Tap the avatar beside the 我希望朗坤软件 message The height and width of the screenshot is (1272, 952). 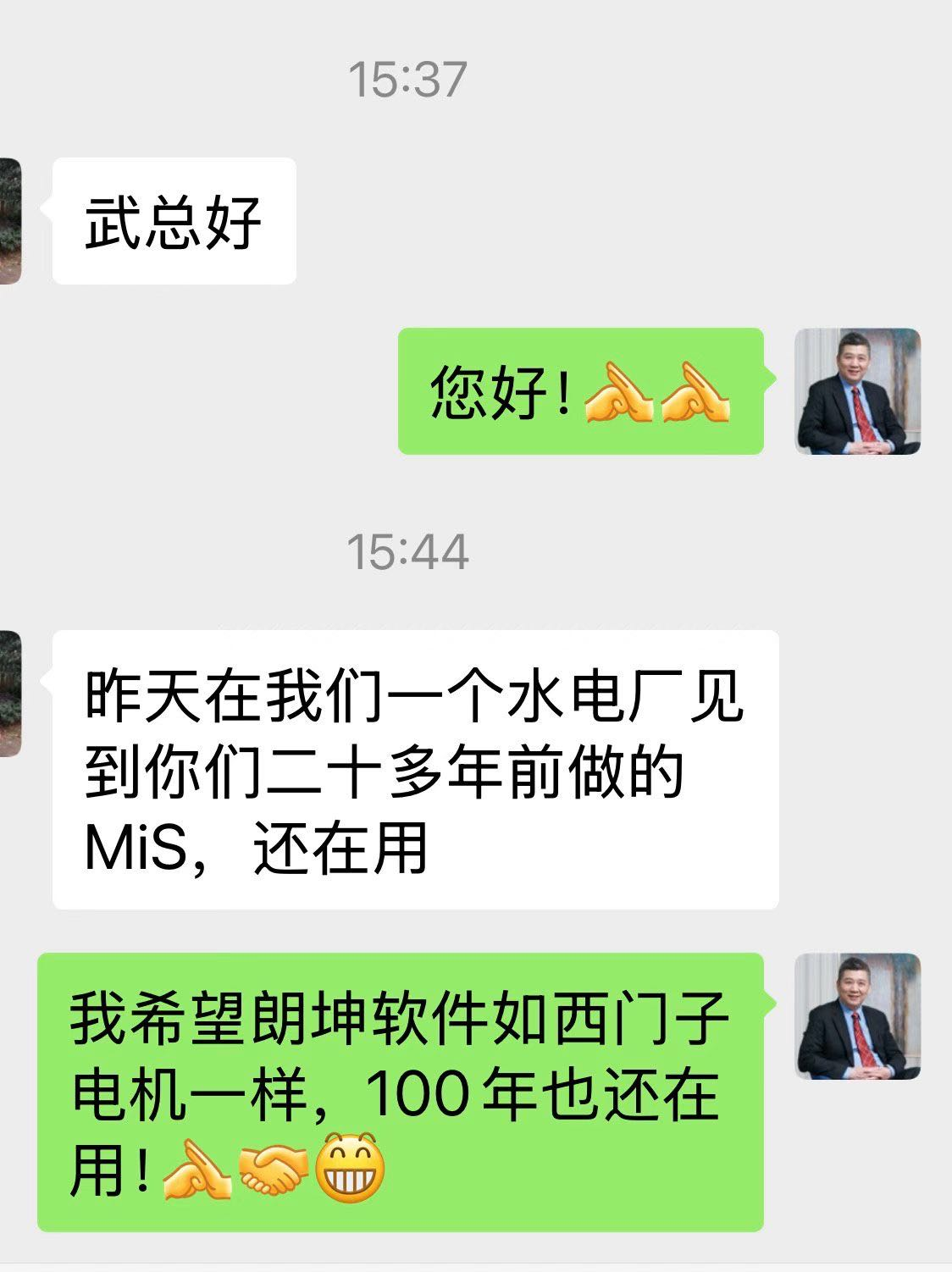[857, 1016]
